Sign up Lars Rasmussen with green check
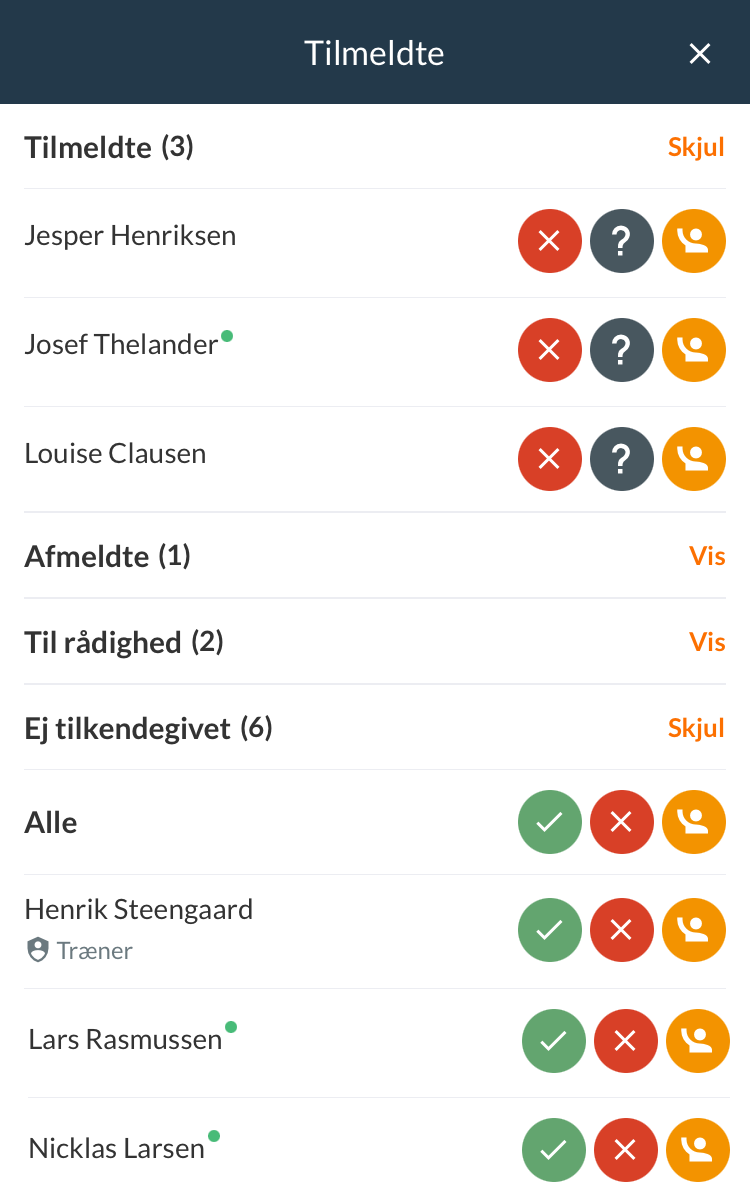Viewport: 750px width, 1203px height. 553,1041
